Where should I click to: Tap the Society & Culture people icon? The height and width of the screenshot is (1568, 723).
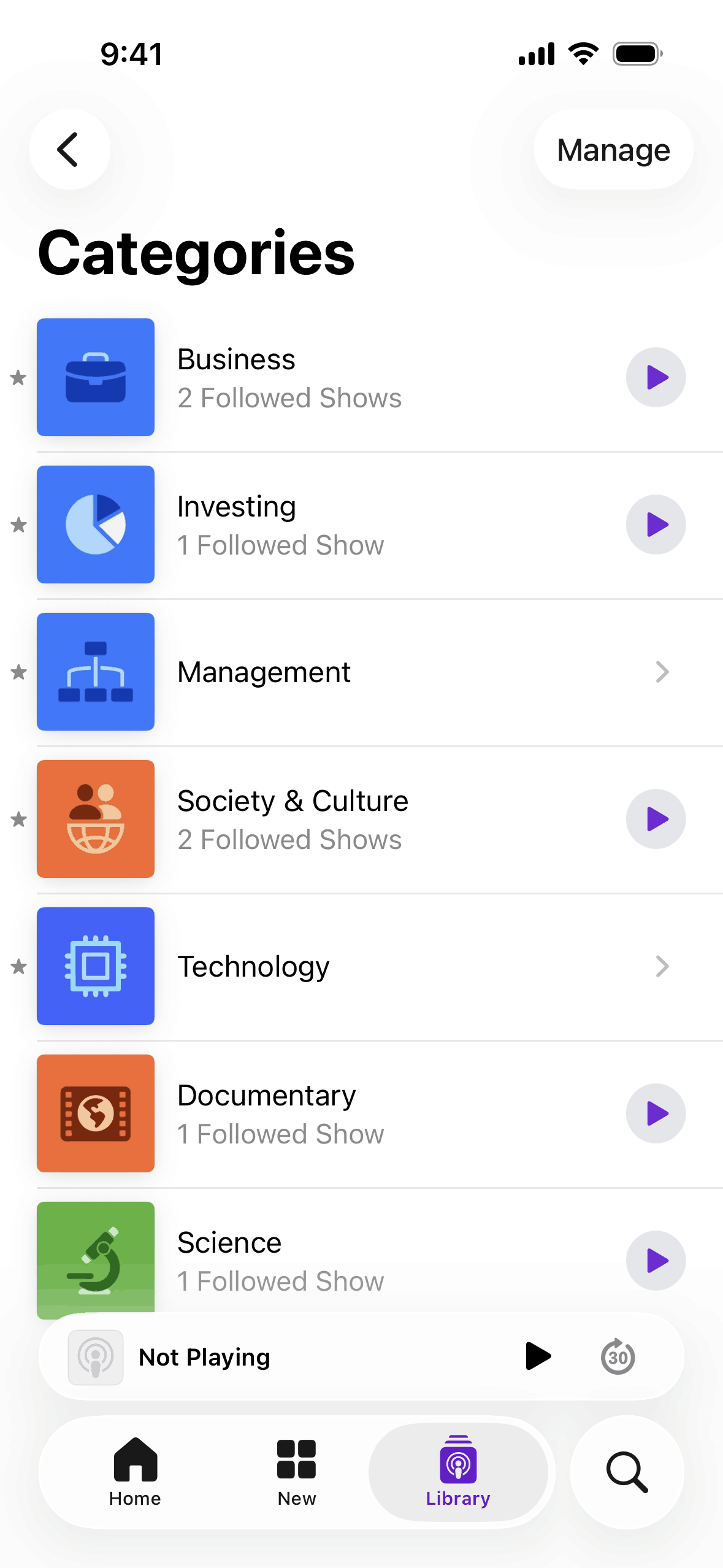click(x=96, y=818)
